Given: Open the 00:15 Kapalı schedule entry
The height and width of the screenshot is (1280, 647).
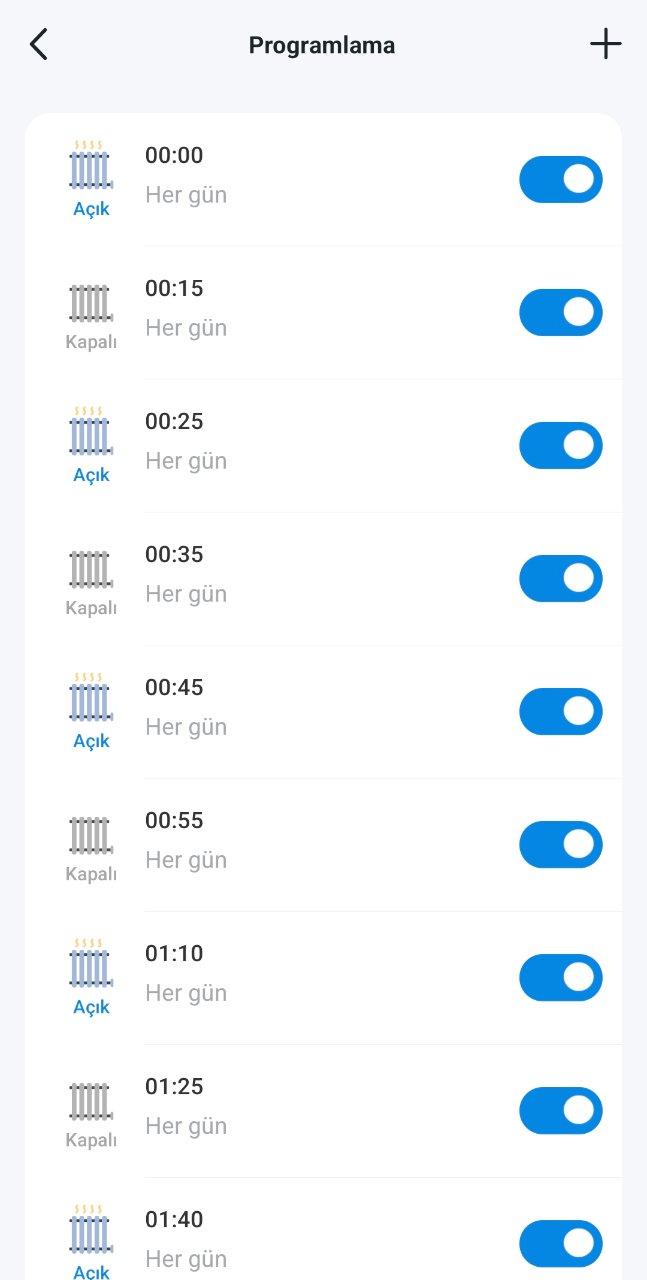Looking at the screenshot, I should [323, 312].
